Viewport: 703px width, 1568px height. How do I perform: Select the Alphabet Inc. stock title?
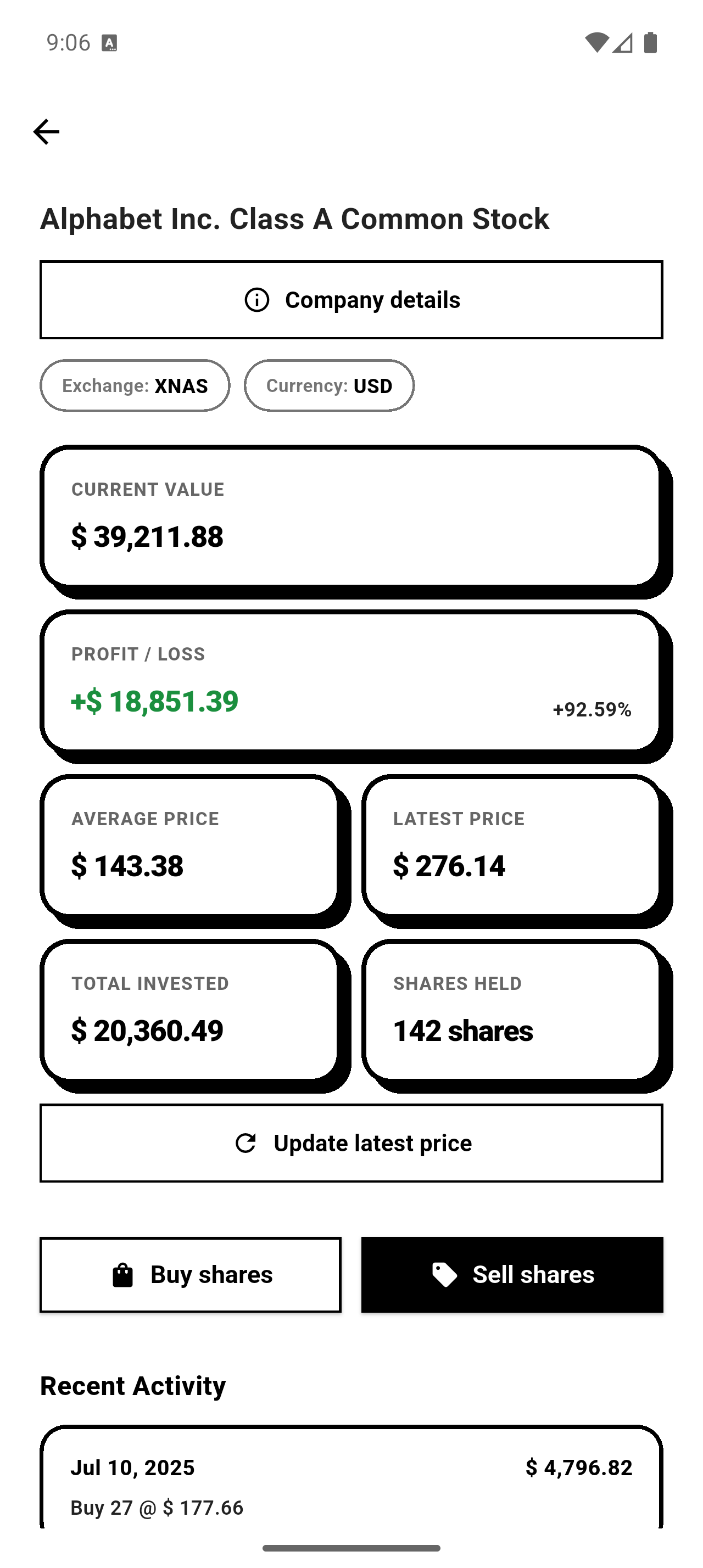click(294, 219)
